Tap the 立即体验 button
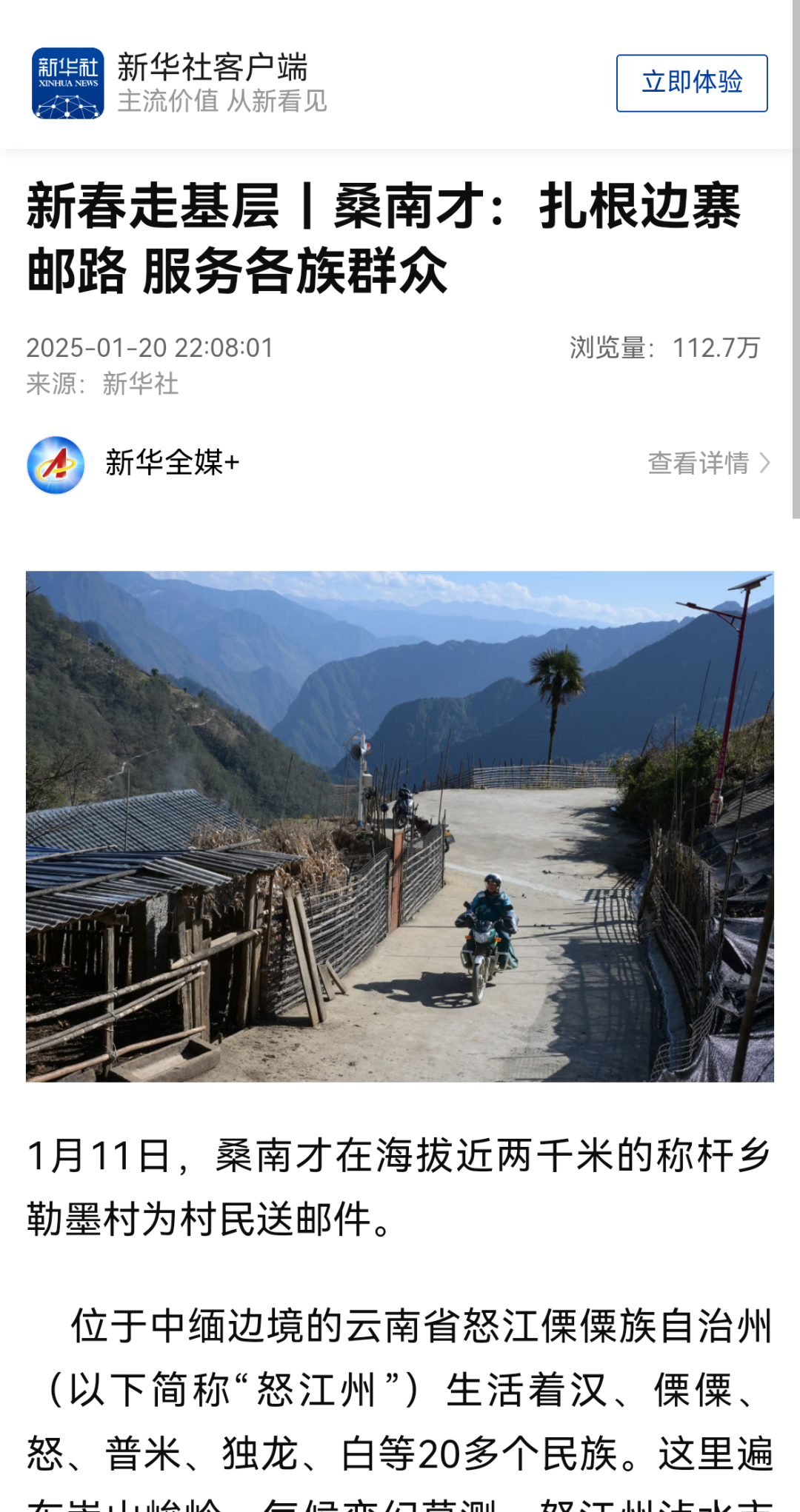 tap(691, 83)
